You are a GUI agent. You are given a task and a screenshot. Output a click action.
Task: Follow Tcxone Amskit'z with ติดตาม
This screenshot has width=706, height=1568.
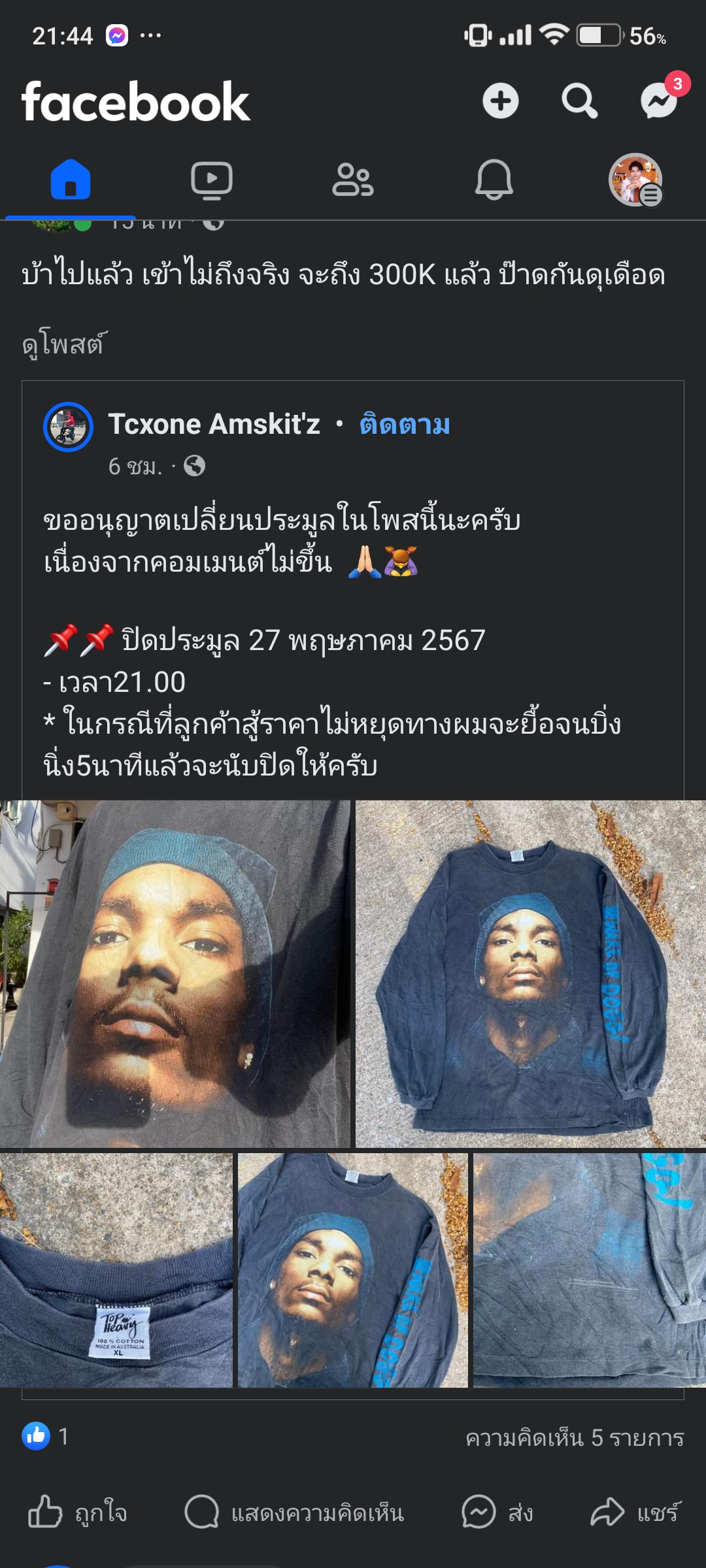tap(405, 425)
